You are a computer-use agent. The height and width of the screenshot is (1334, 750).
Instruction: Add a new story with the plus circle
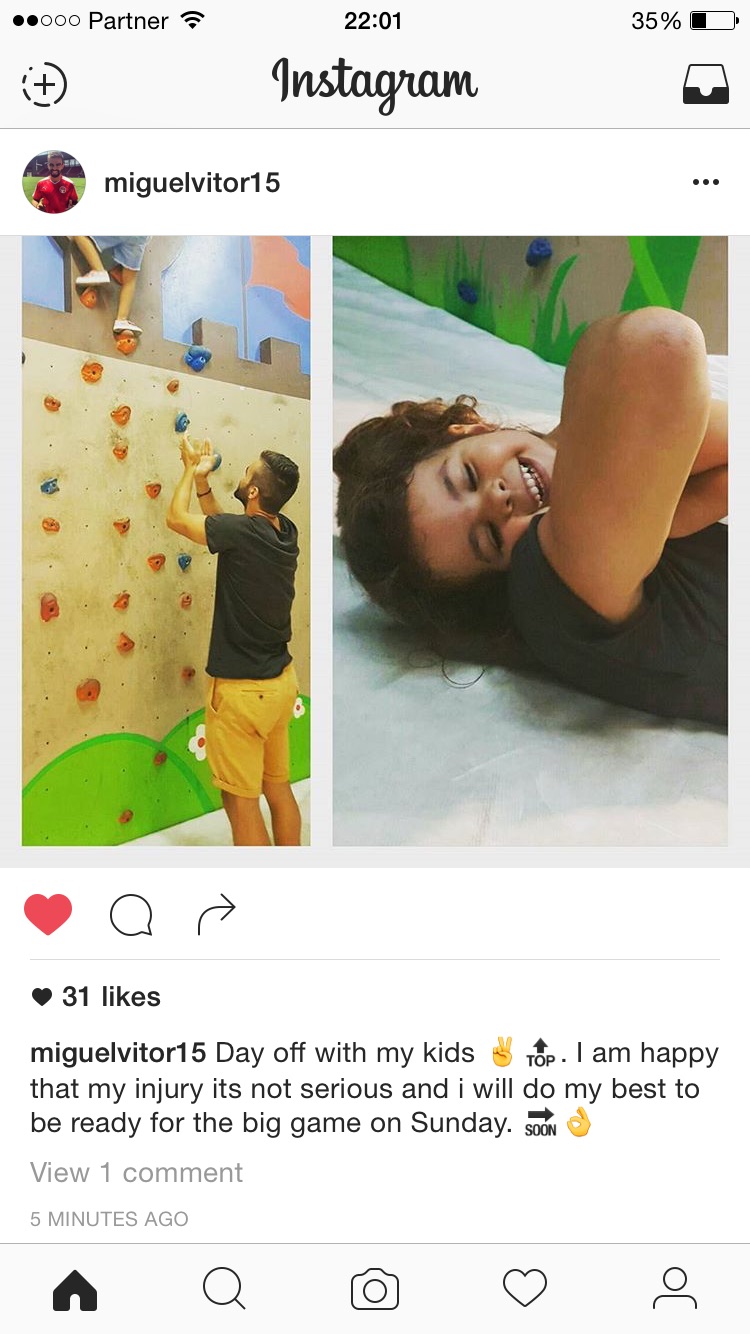(x=44, y=85)
